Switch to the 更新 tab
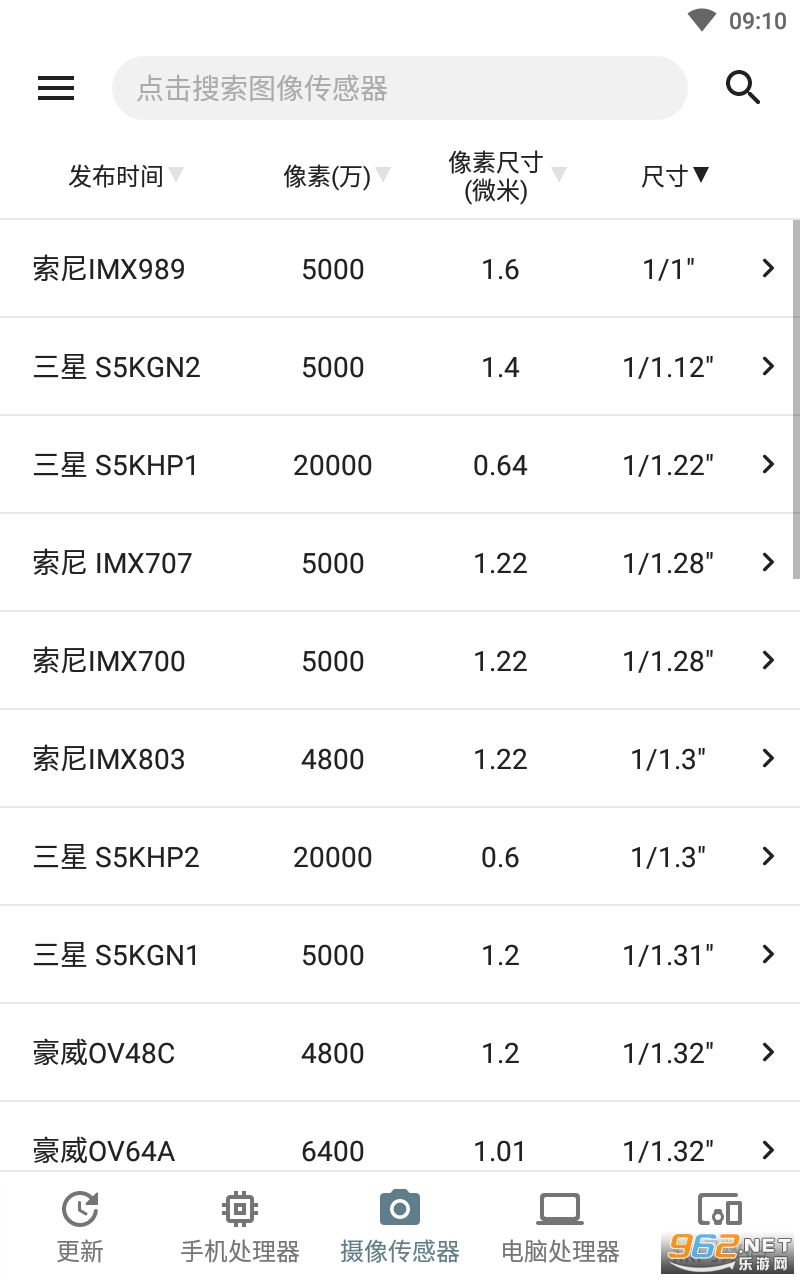800x1280 pixels. pos(80,1228)
